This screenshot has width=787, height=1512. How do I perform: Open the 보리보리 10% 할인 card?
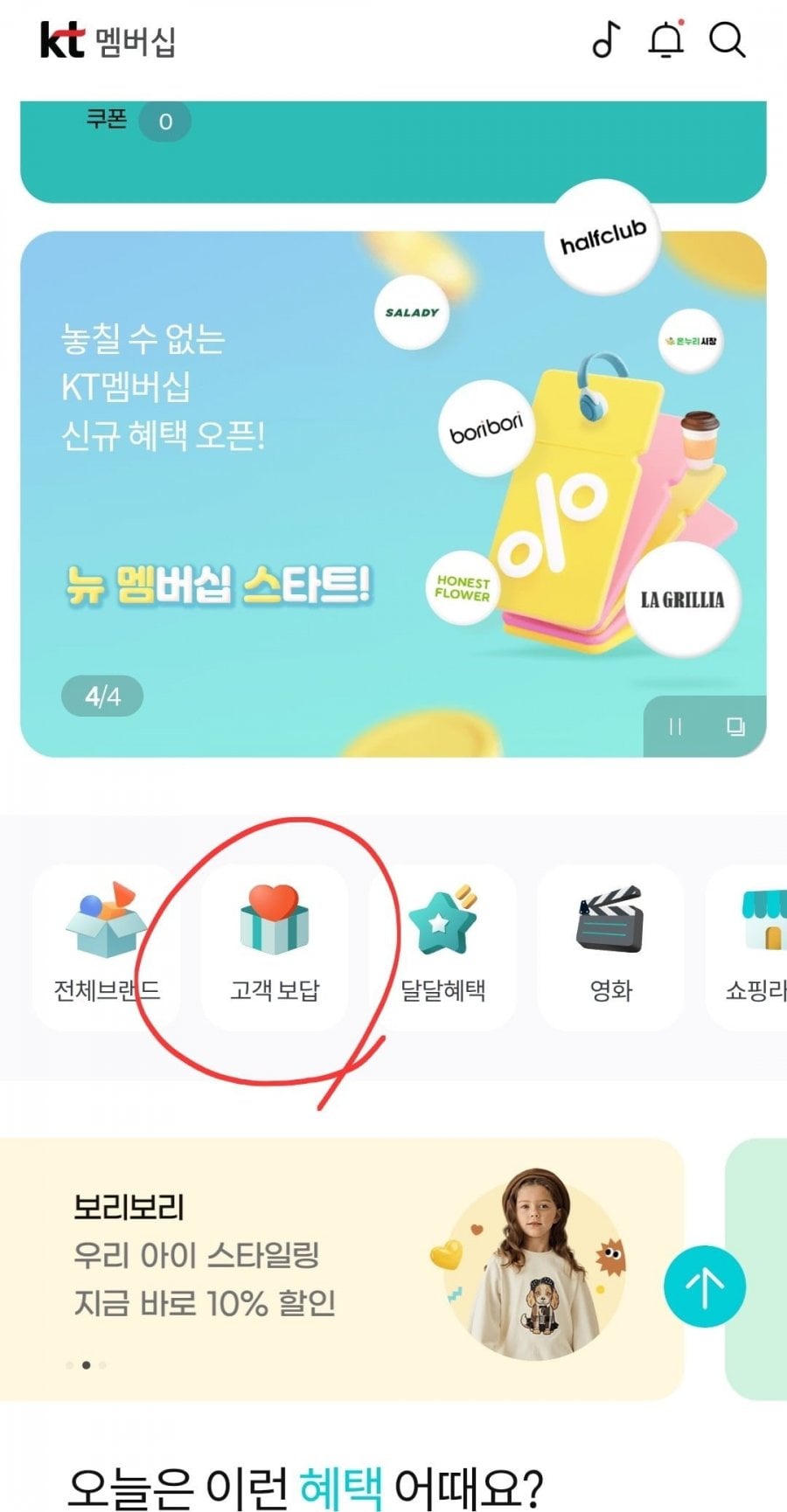pyautogui.click(x=342, y=1269)
